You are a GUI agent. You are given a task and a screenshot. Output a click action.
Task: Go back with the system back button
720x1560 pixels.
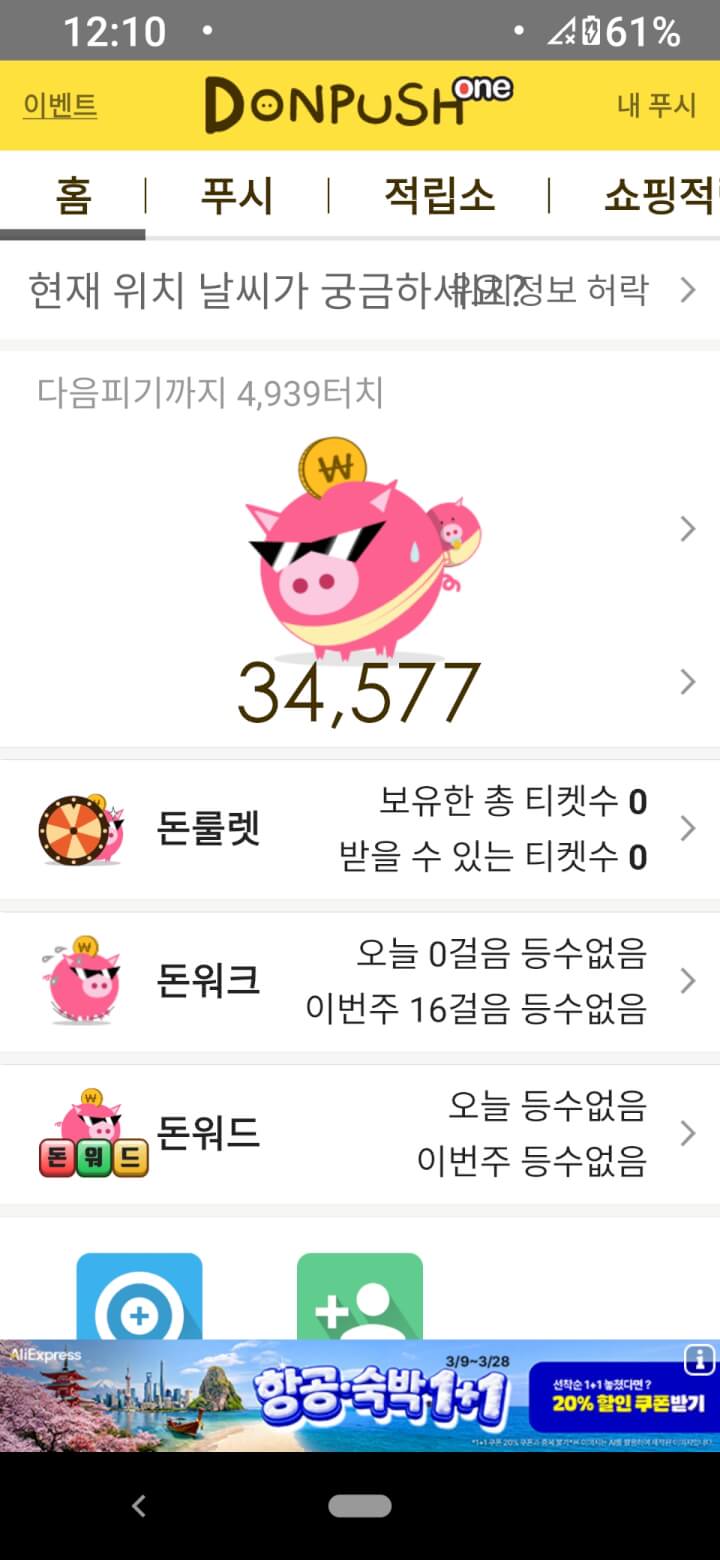tap(139, 1506)
